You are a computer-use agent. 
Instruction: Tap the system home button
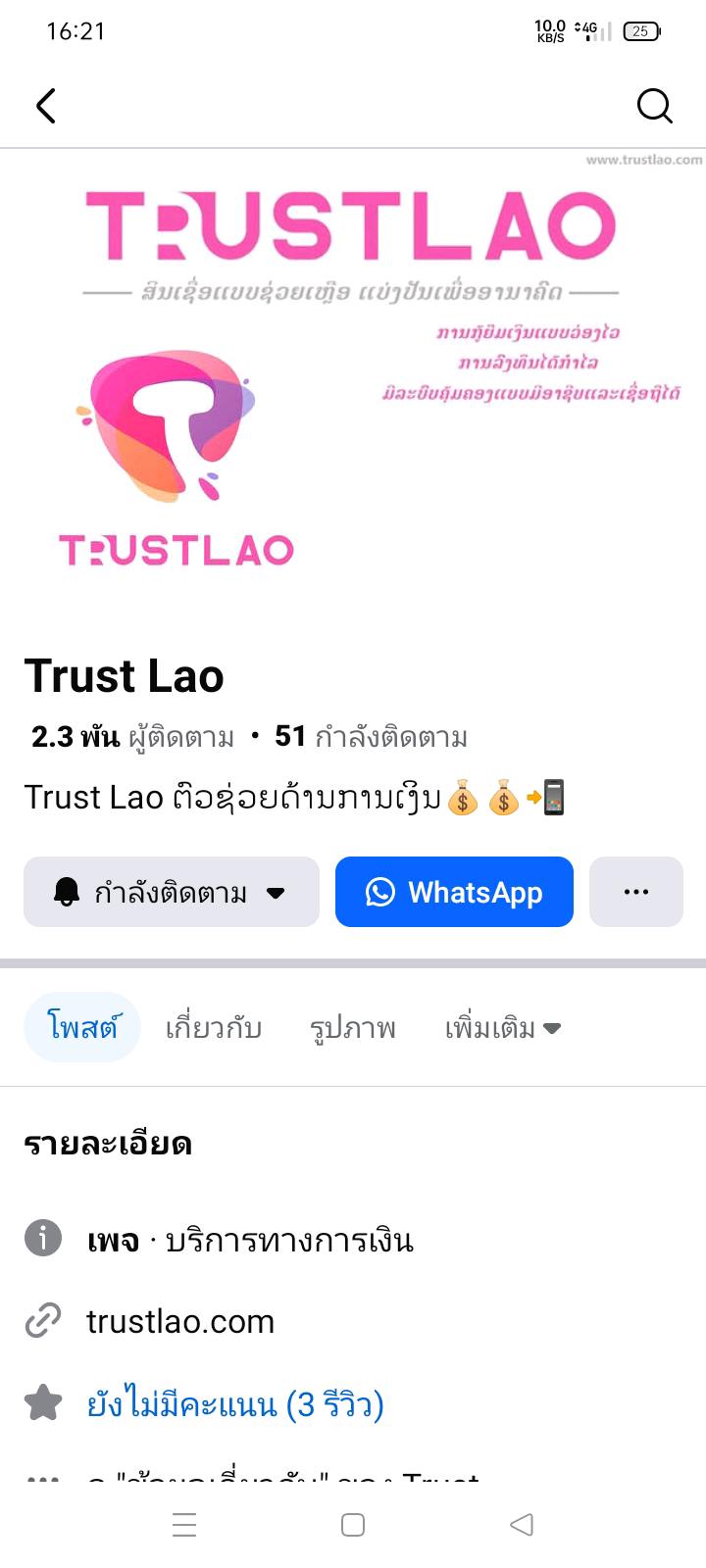[353, 1525]
